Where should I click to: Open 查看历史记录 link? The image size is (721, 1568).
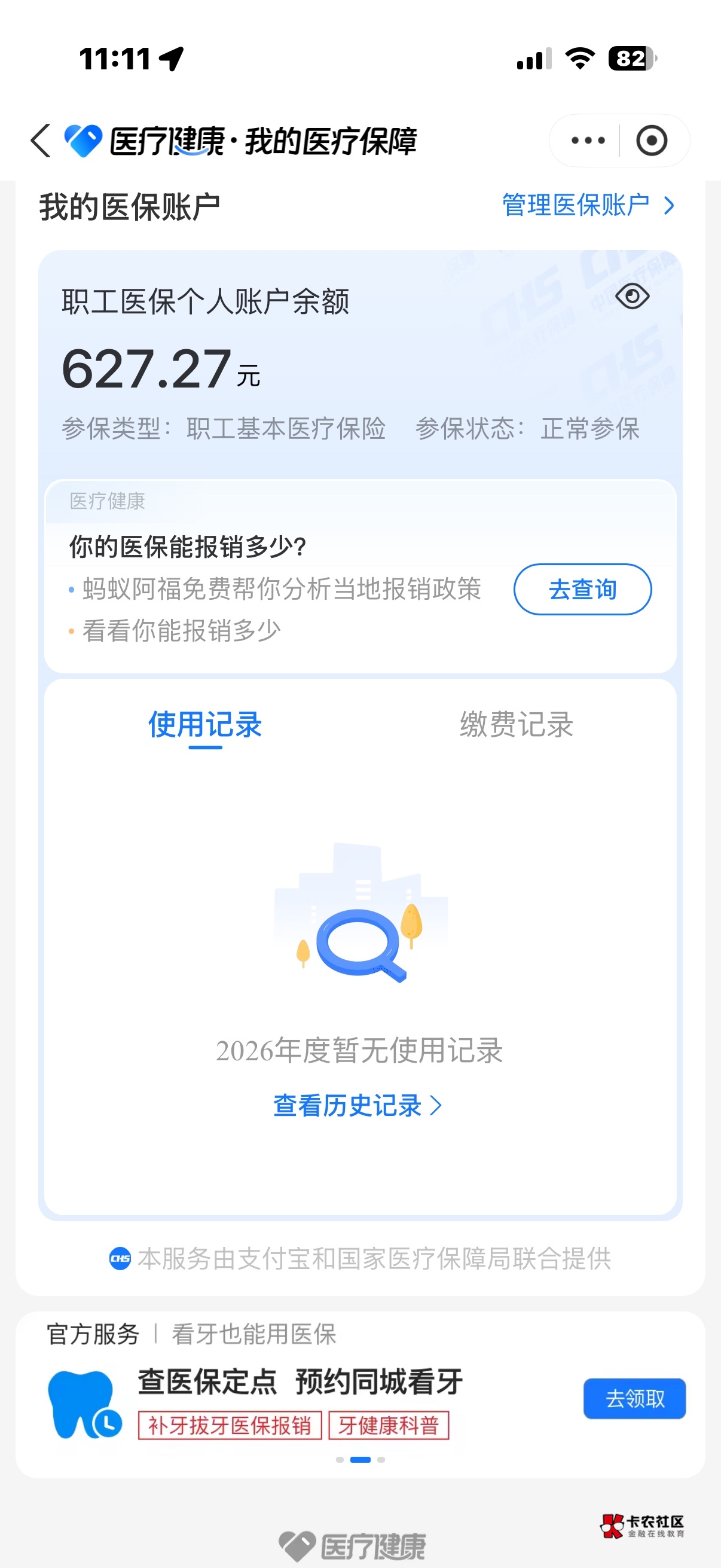357,1105
